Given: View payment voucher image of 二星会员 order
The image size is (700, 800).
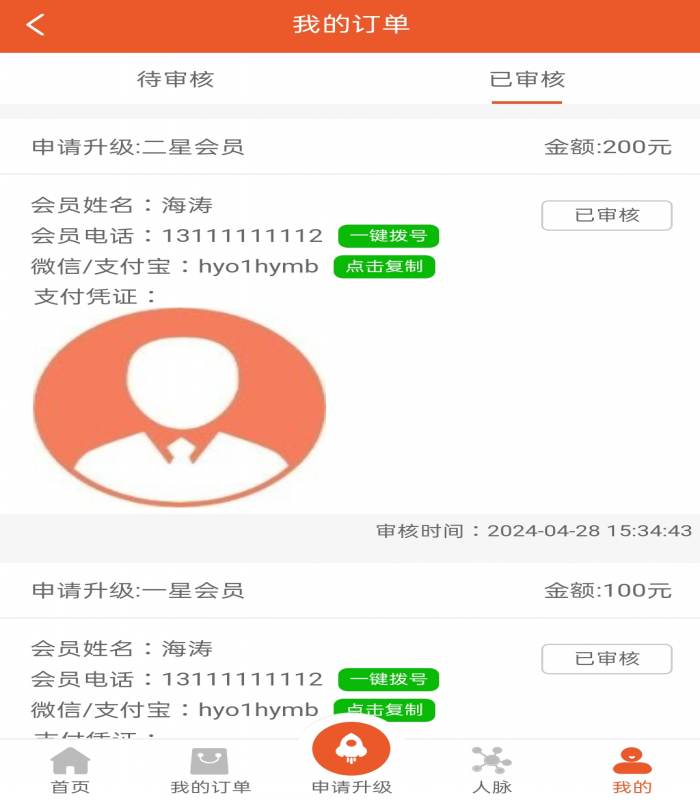Looking at the screenshot, I should (179, 405).
